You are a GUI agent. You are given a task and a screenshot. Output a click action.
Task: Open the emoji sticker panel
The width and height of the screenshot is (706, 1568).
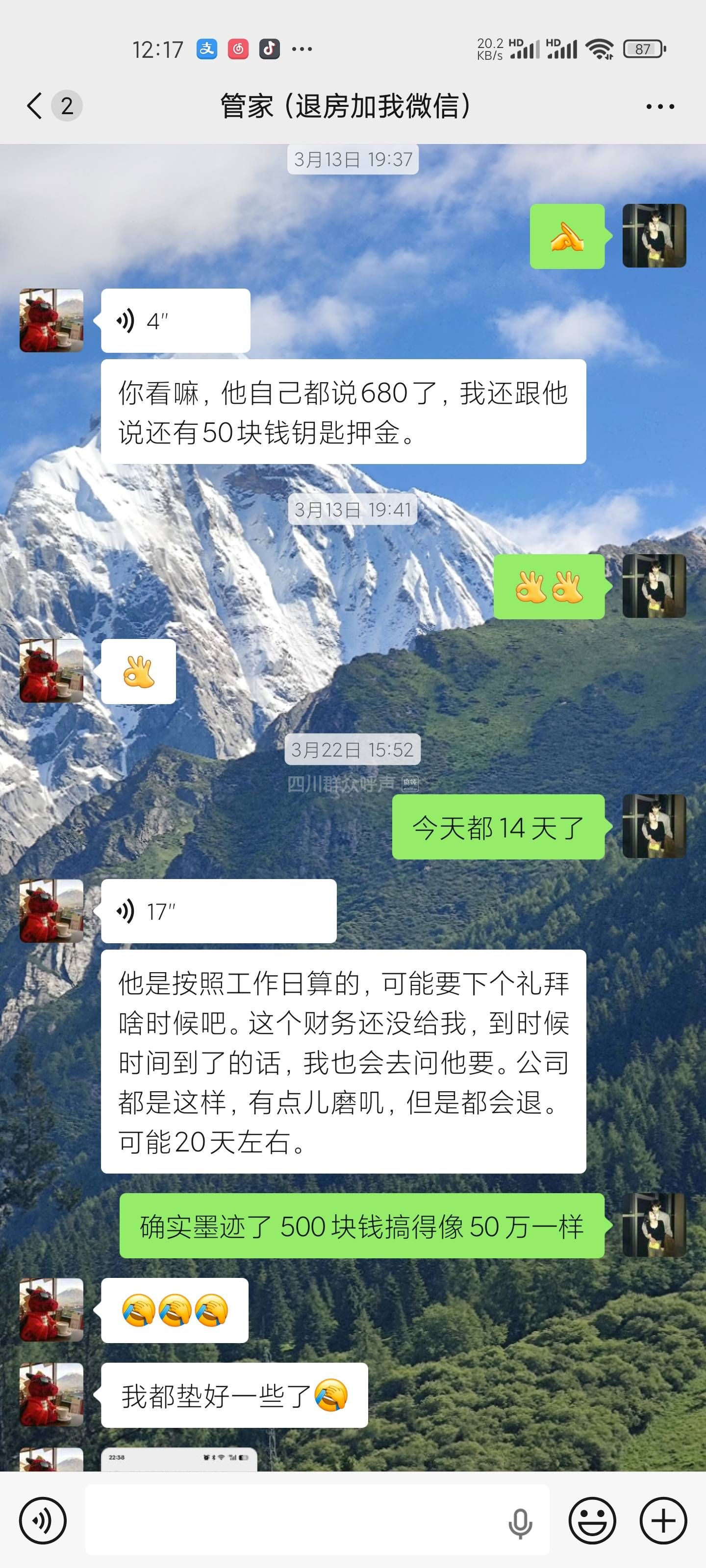[x=591, y=1520]
